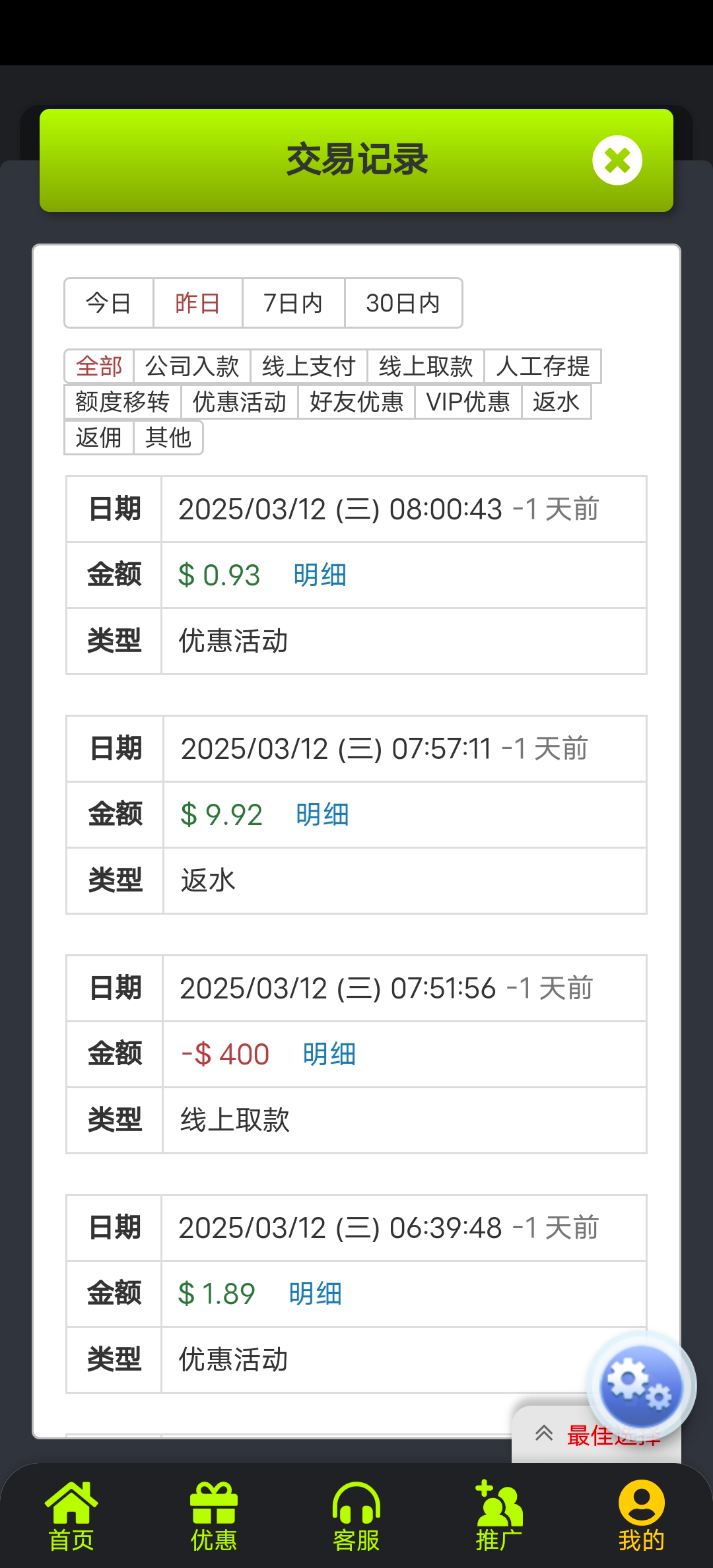
Task: View 明细 of the $ 9.92 返水
Action: pos(323,815)
